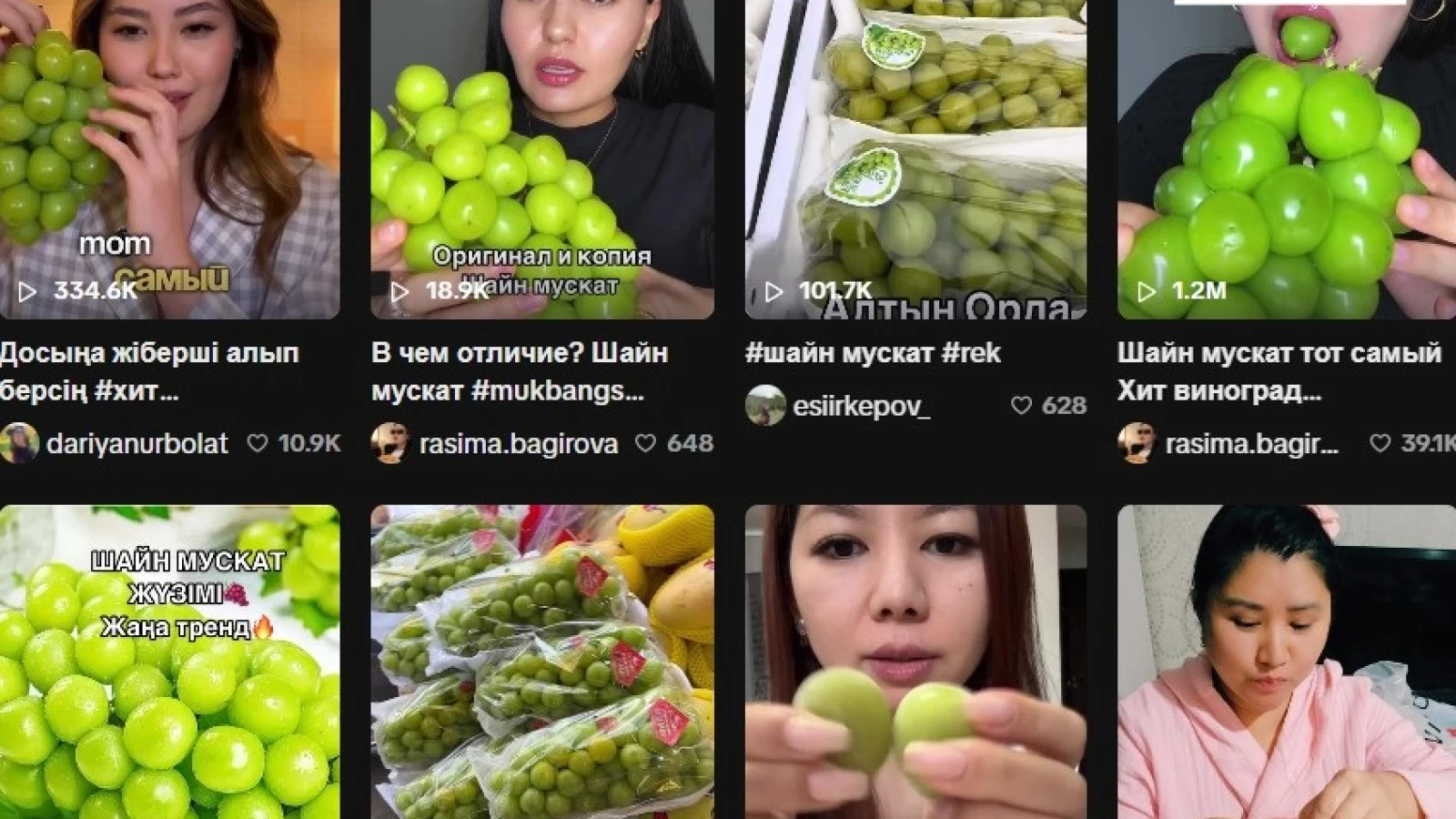
Task: Play the video of a woman holding two grapes
Action: click(x=915, y=662)
